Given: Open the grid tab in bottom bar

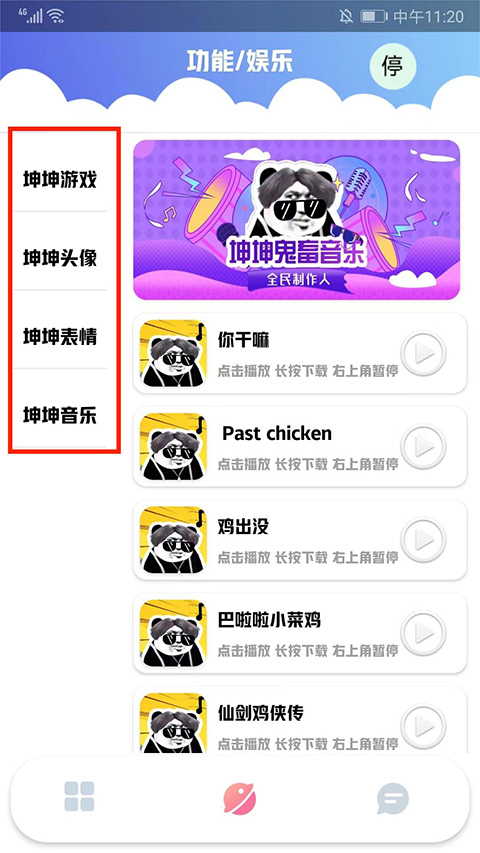Looking at the screenshot, I should 79,797.
